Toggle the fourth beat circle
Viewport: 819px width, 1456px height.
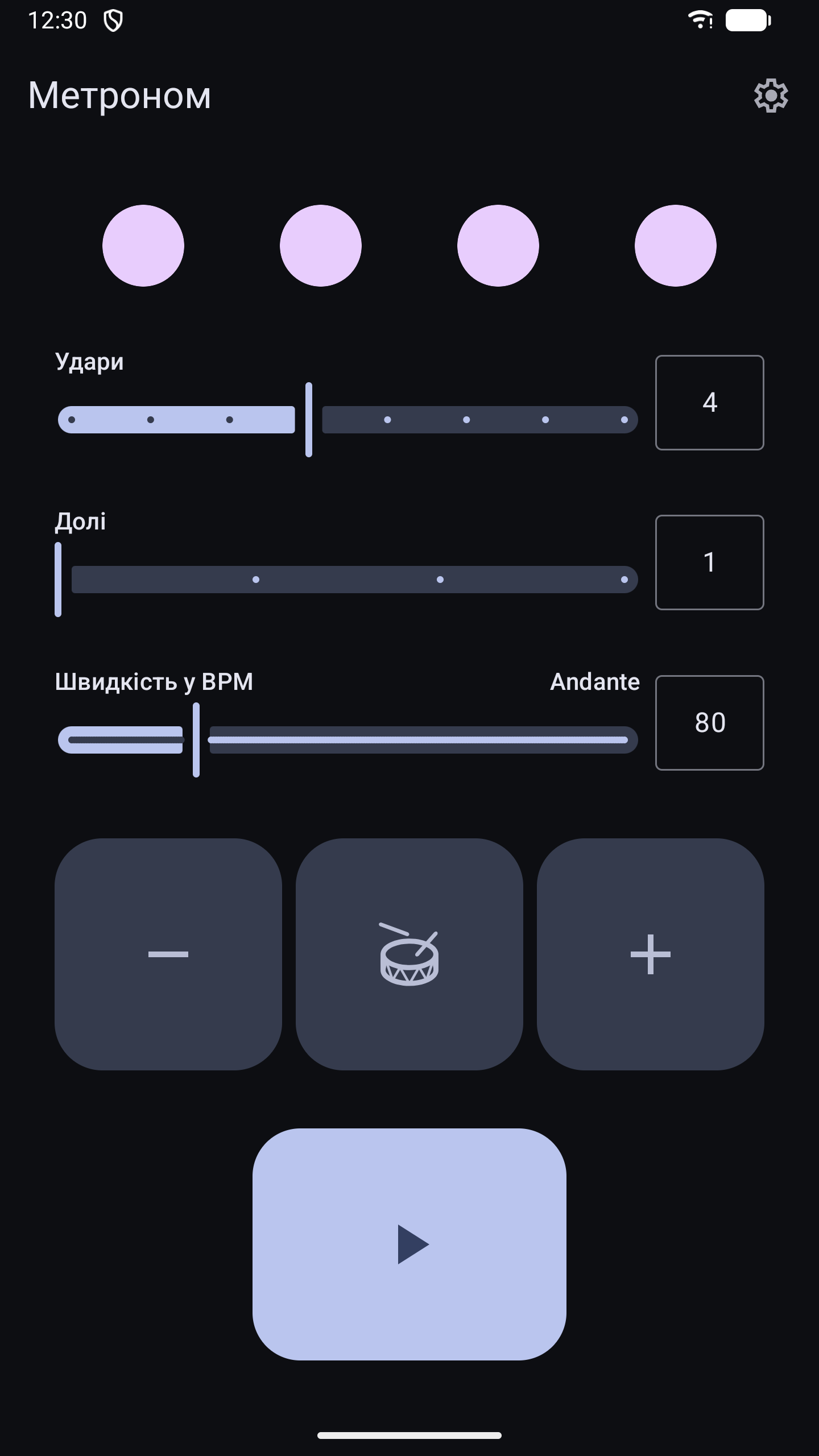click(676, 246)
